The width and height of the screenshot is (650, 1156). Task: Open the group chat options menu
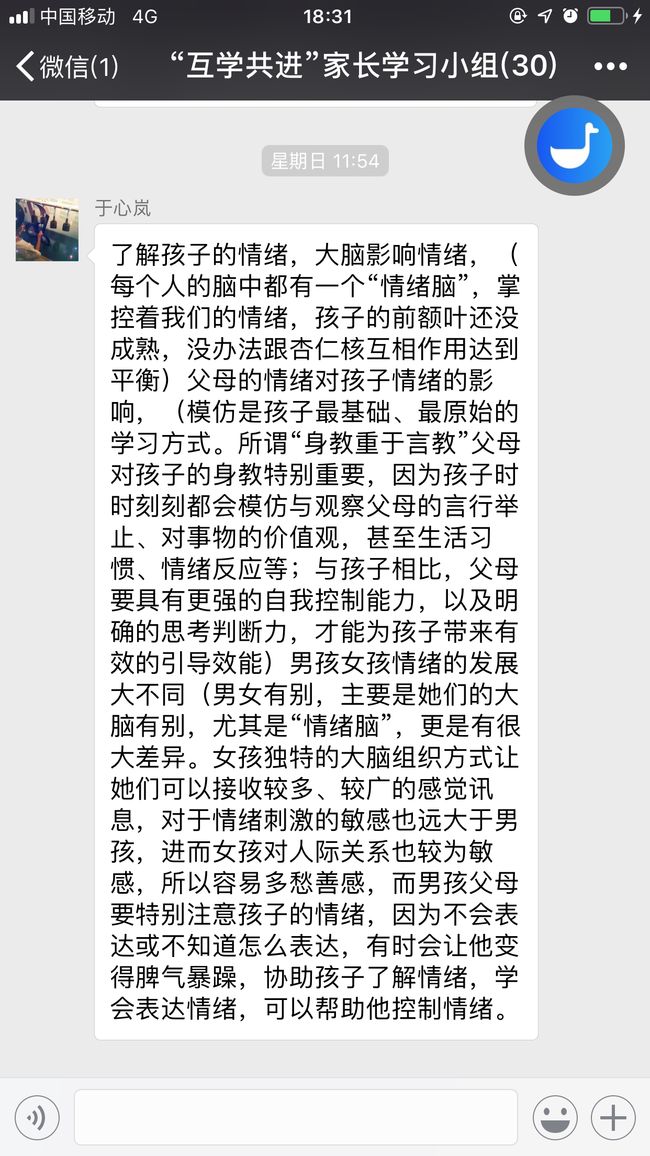point(610,66)
